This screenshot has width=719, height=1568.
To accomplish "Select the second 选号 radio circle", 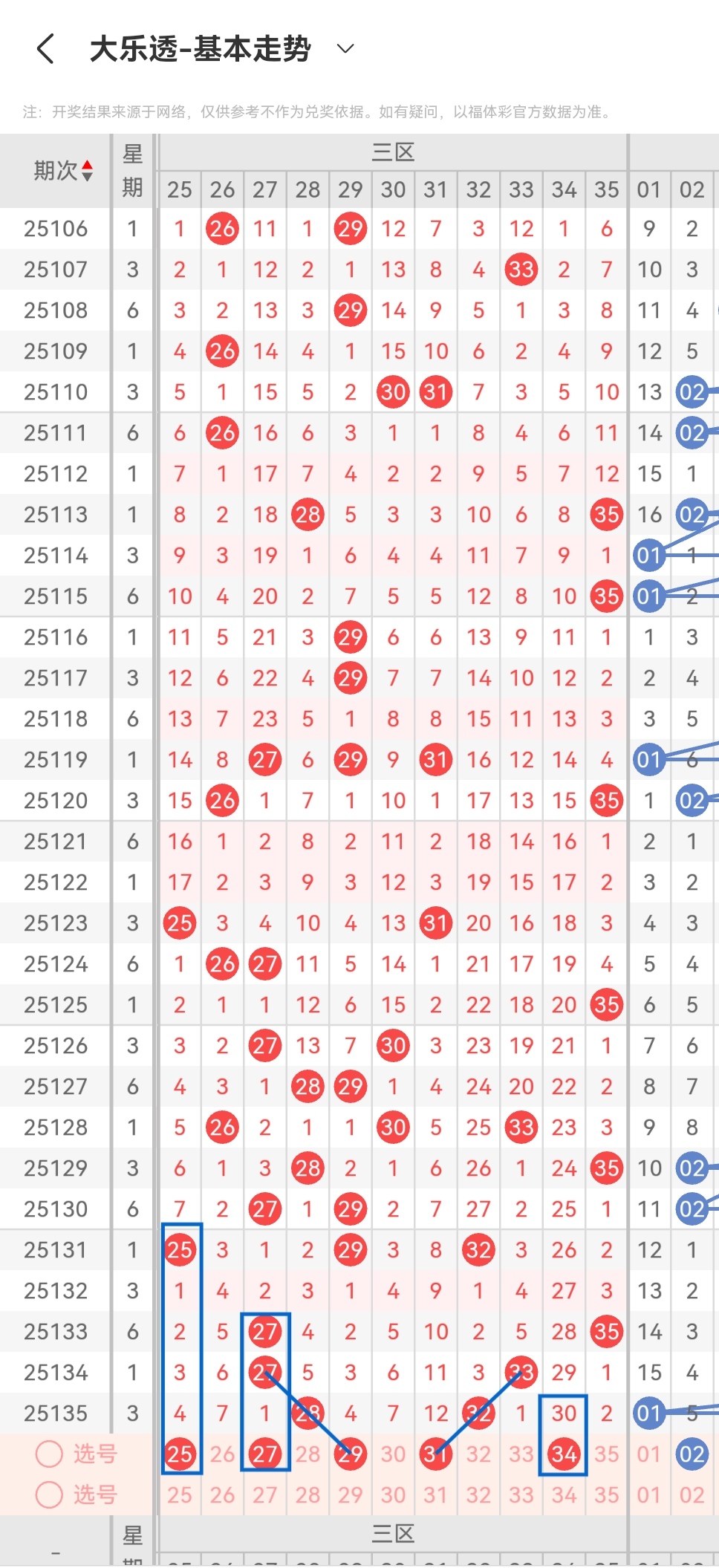I will (49, 1494).
